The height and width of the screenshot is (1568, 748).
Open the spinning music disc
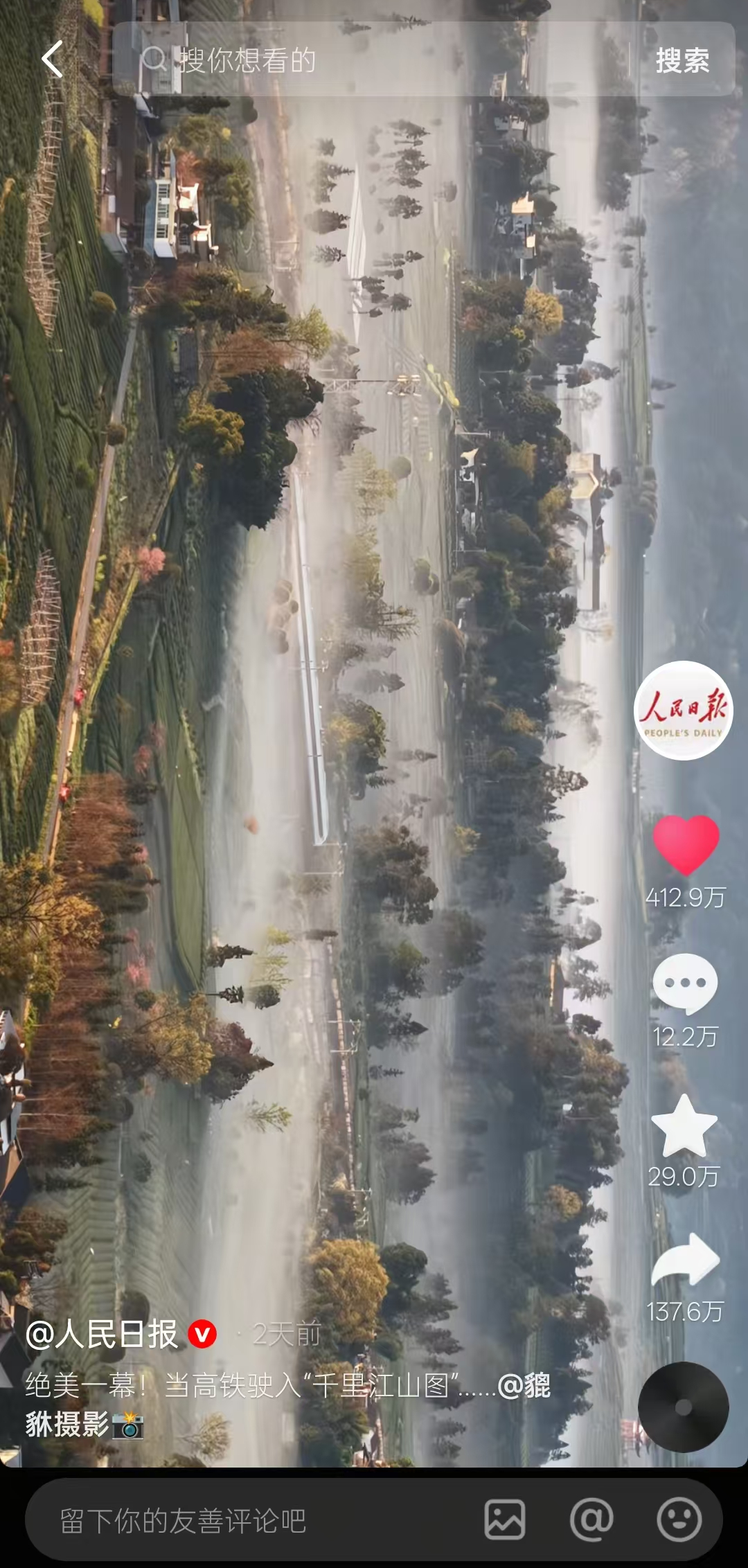point(683,1407)
